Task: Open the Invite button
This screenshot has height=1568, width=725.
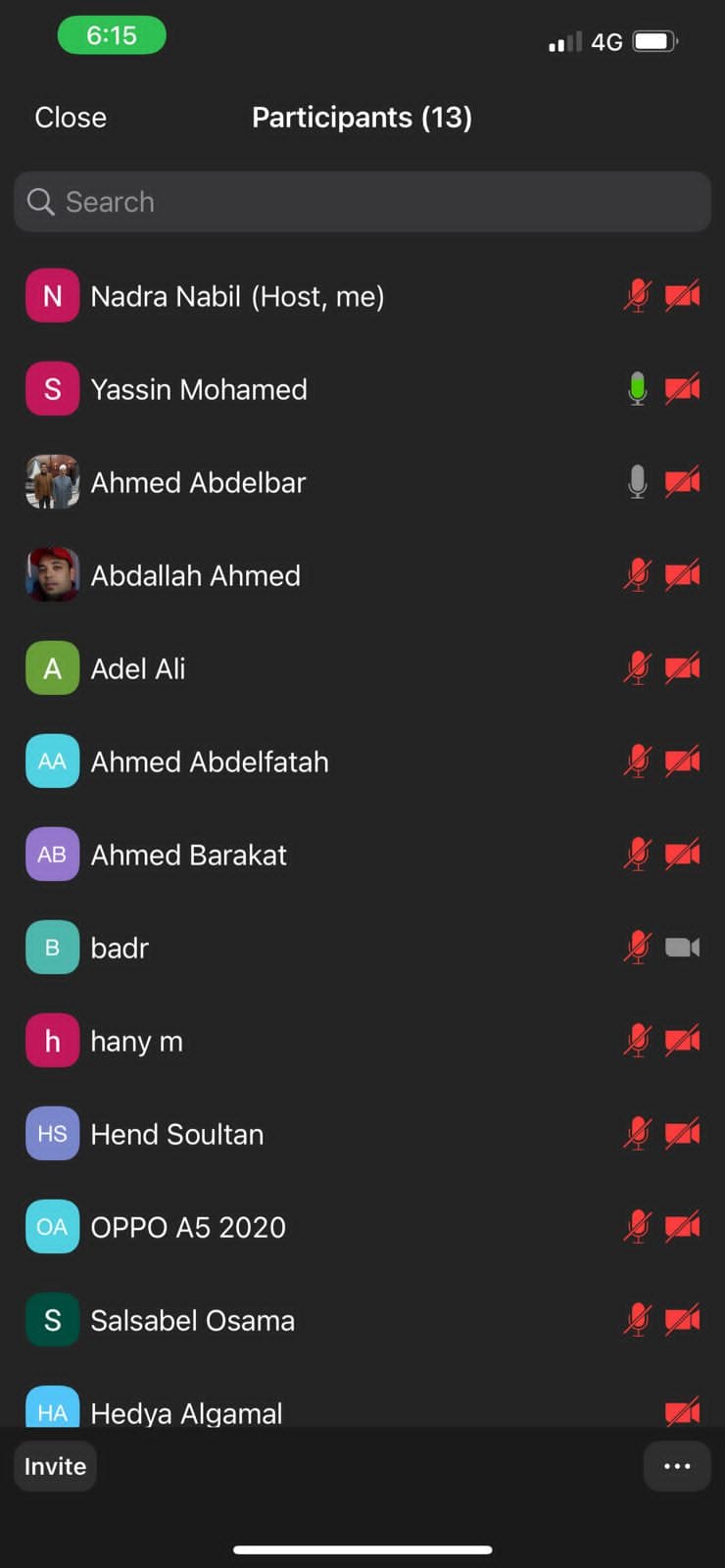Action: (56, 1466)
